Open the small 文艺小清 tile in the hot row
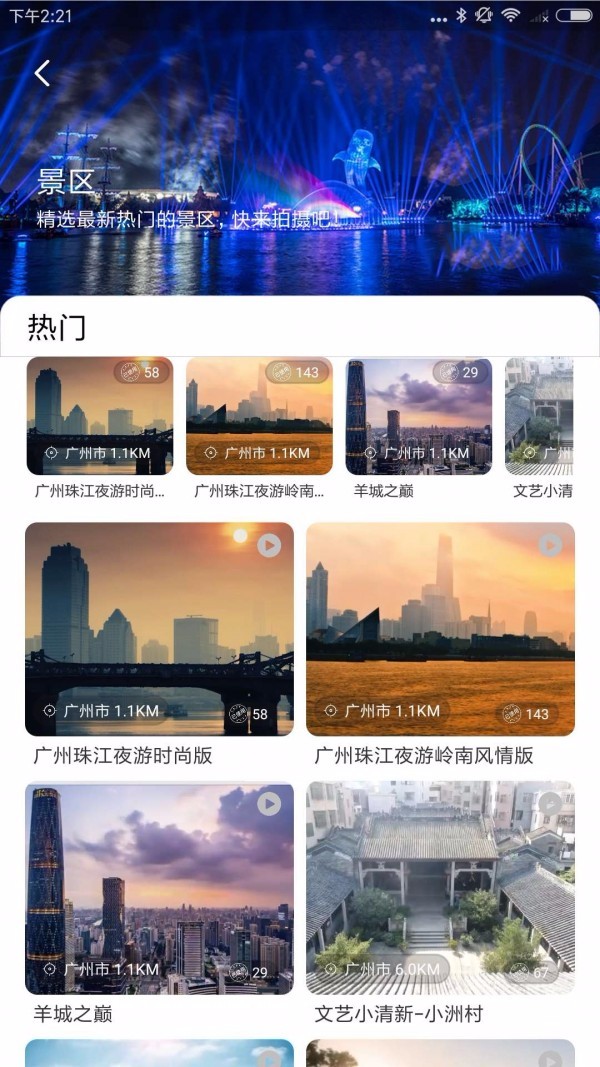 (540, 416)
